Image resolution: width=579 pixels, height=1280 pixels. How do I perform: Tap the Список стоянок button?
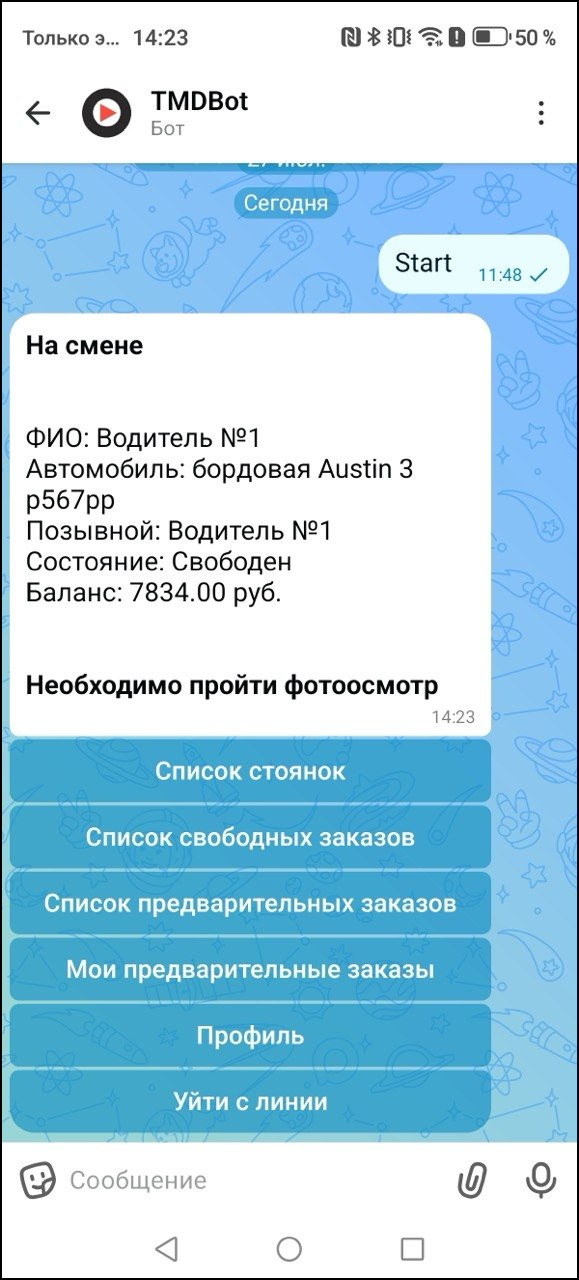point(250,771)
